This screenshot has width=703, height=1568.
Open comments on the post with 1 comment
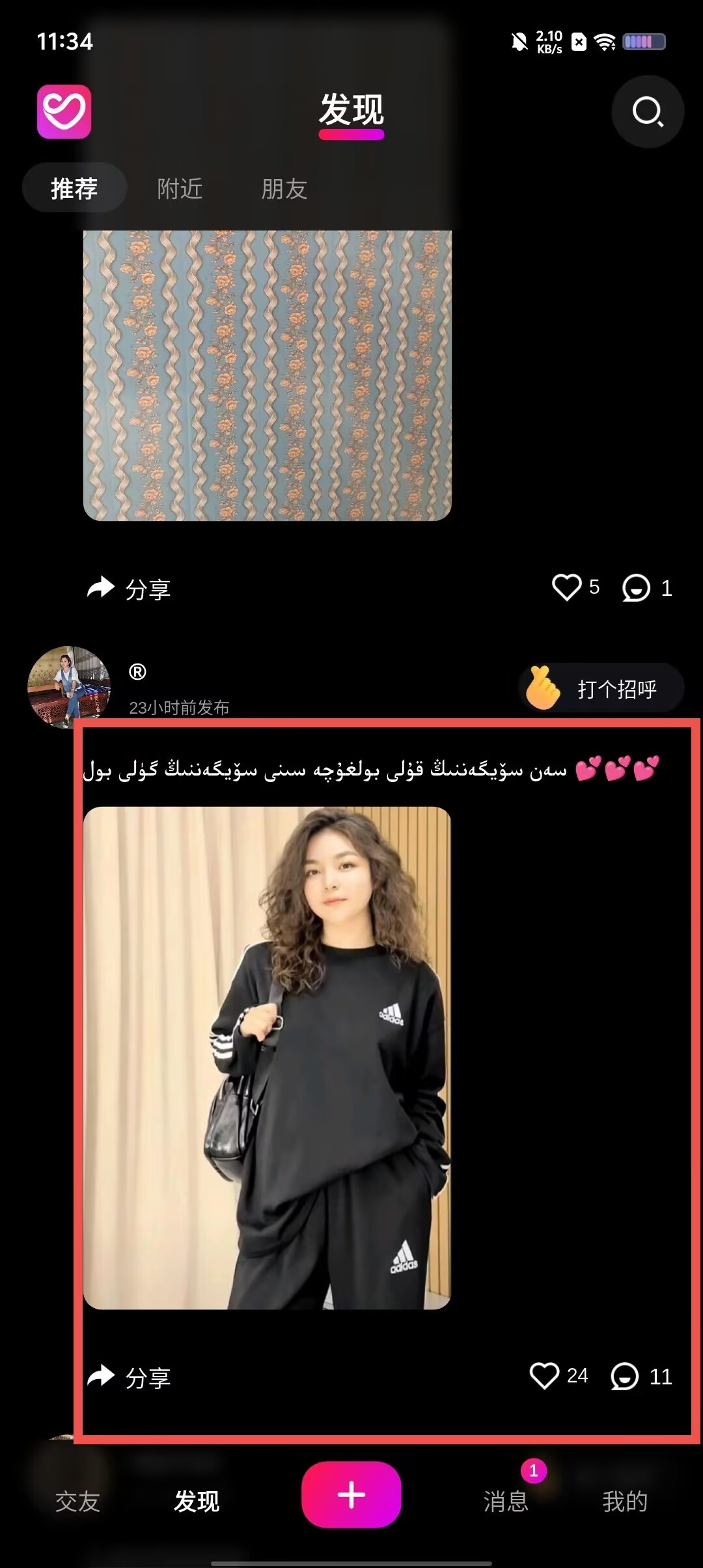(x=637, y=588)
